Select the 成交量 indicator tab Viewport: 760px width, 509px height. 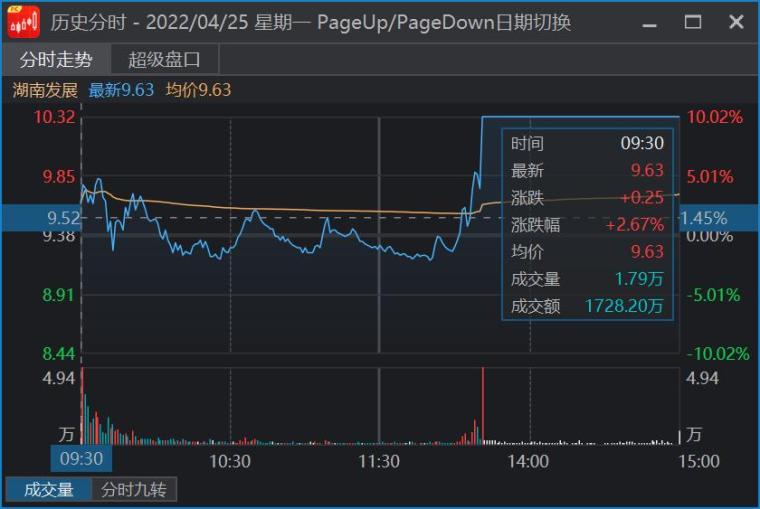pyautogui.click(x=48, y=489)
